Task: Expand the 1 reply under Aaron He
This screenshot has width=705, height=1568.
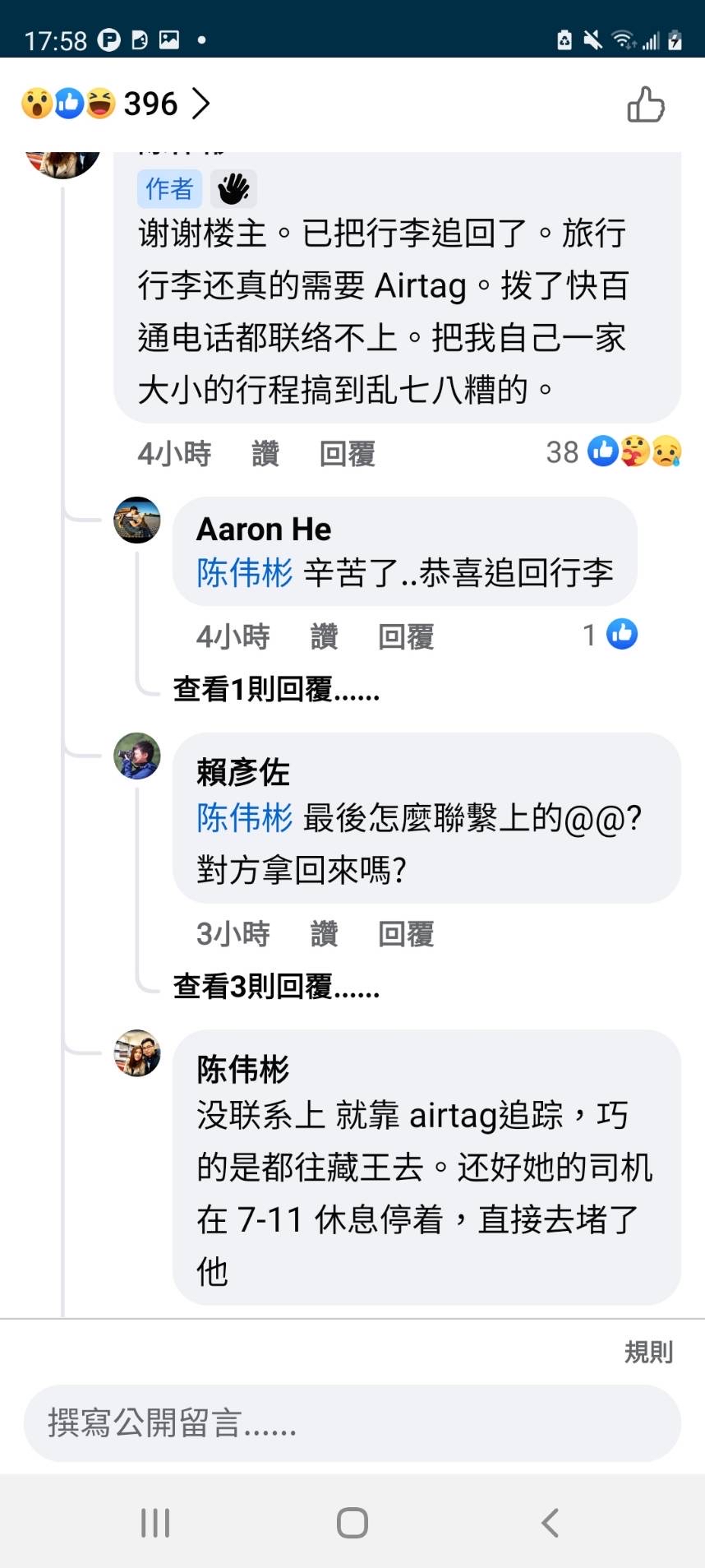Action: pyautogui.click(x=276, y=689)
